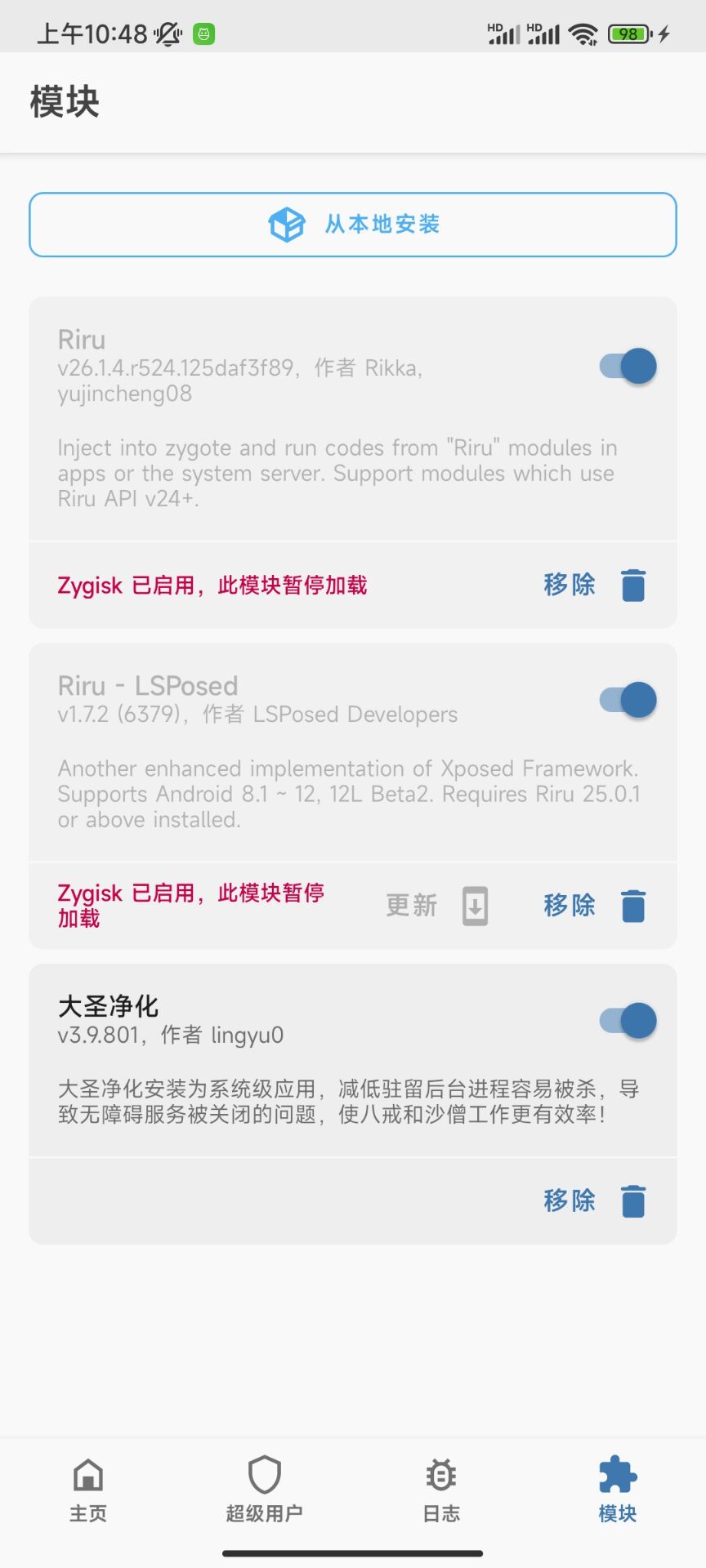Select the 模块 tab
The height and width of the screenshot is (1568, 706).
point(618,1490)
